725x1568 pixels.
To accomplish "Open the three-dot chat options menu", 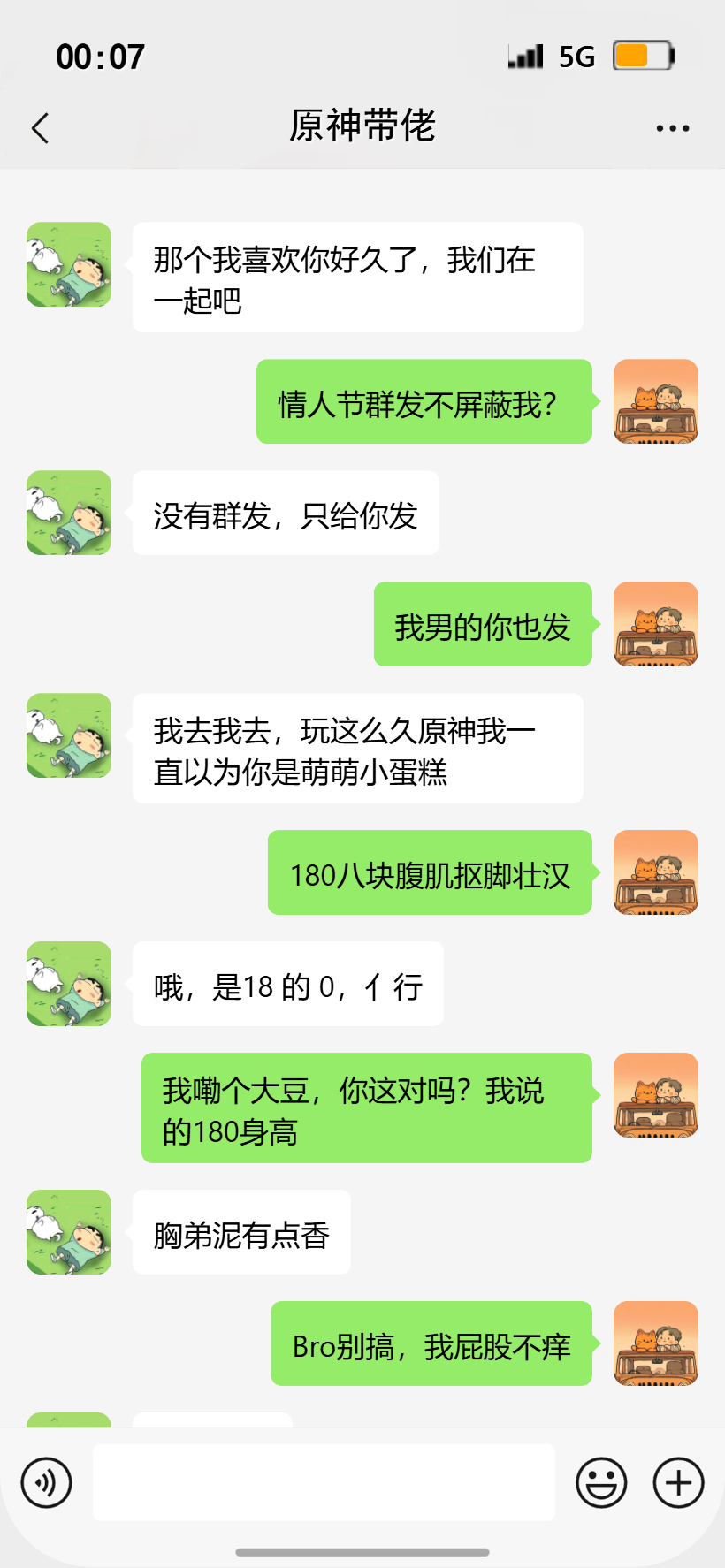I will [x=672, y=128].
